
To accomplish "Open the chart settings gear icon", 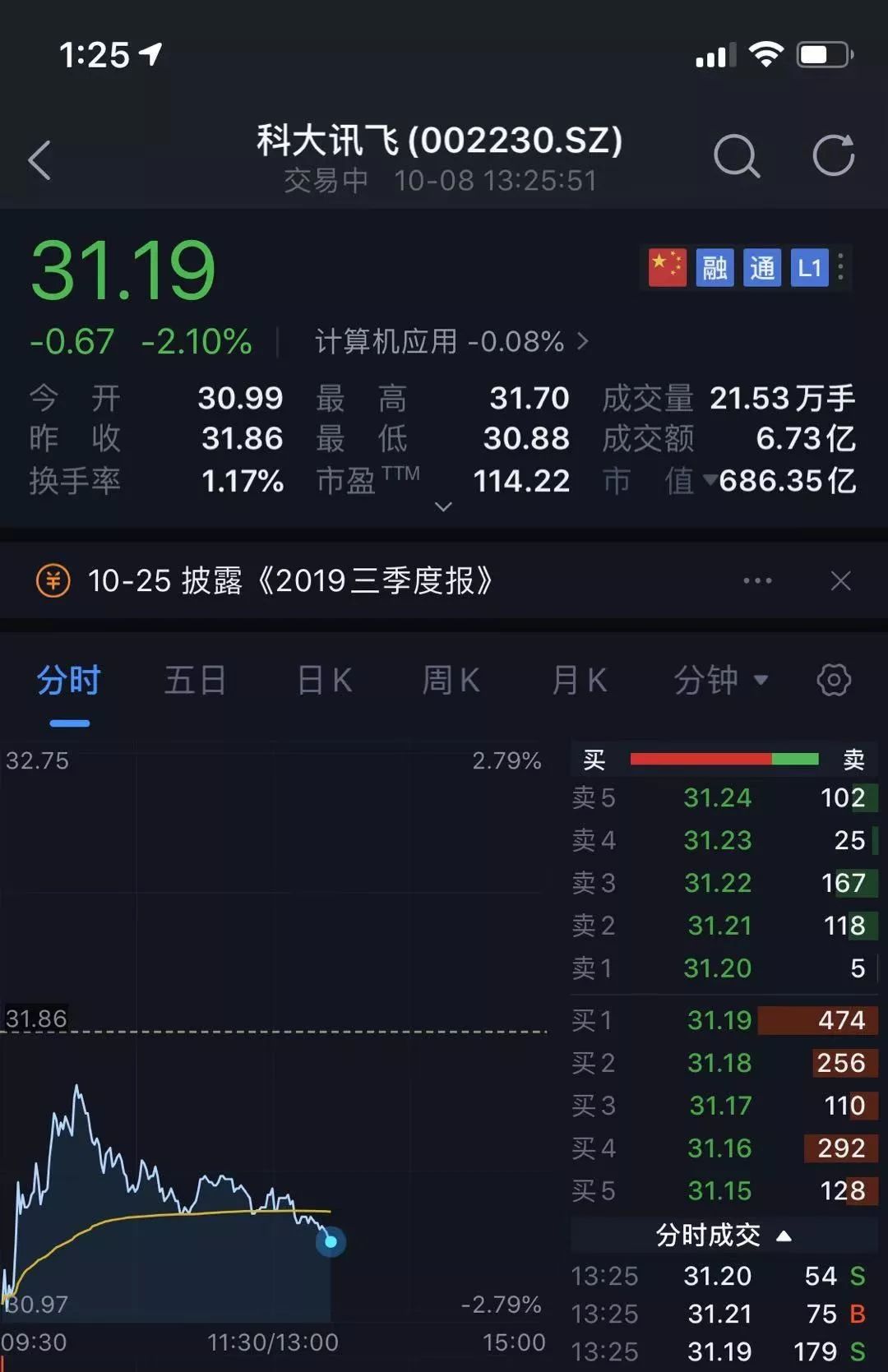I will click(x=833, y=680).
